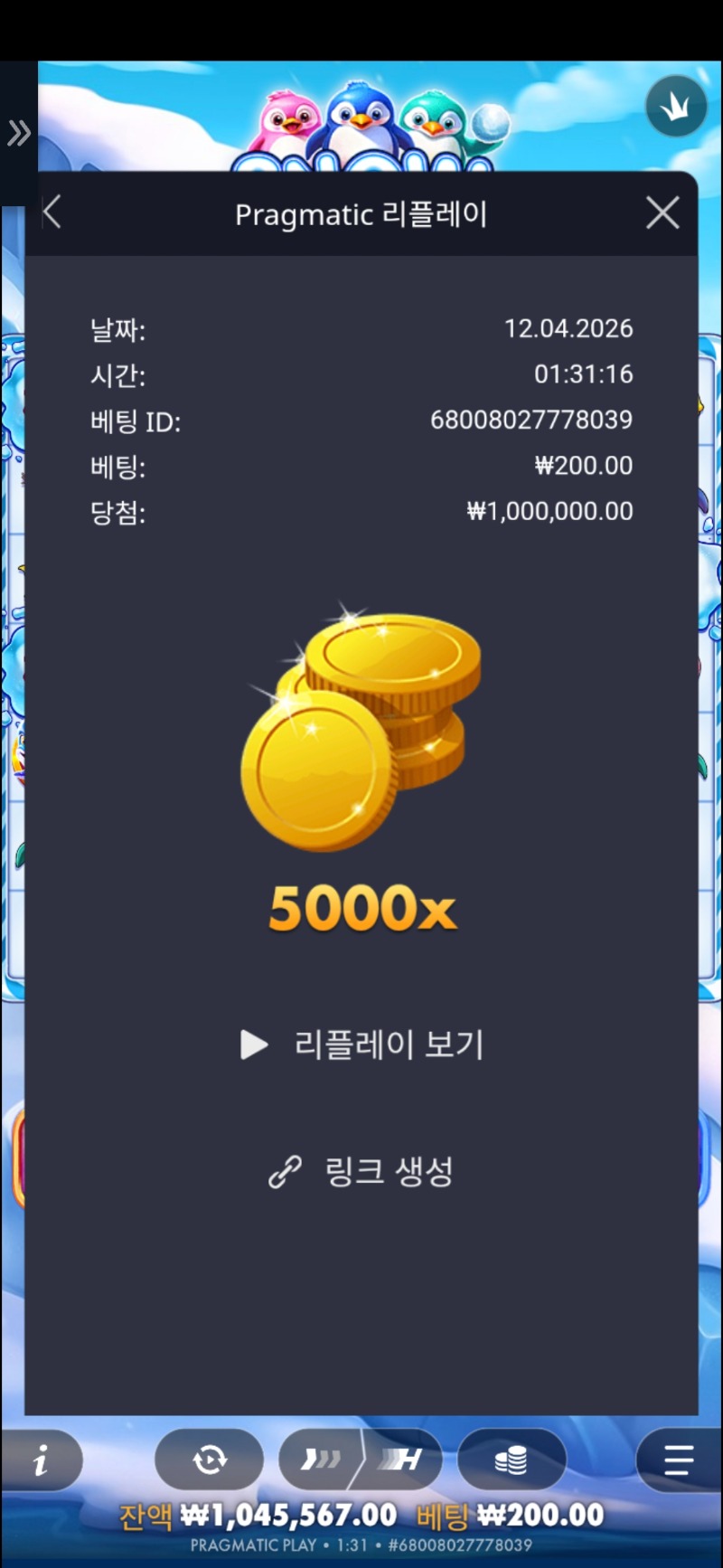Open the game info button
The width and height of the screenshot is (723, 1568).
42,1459
